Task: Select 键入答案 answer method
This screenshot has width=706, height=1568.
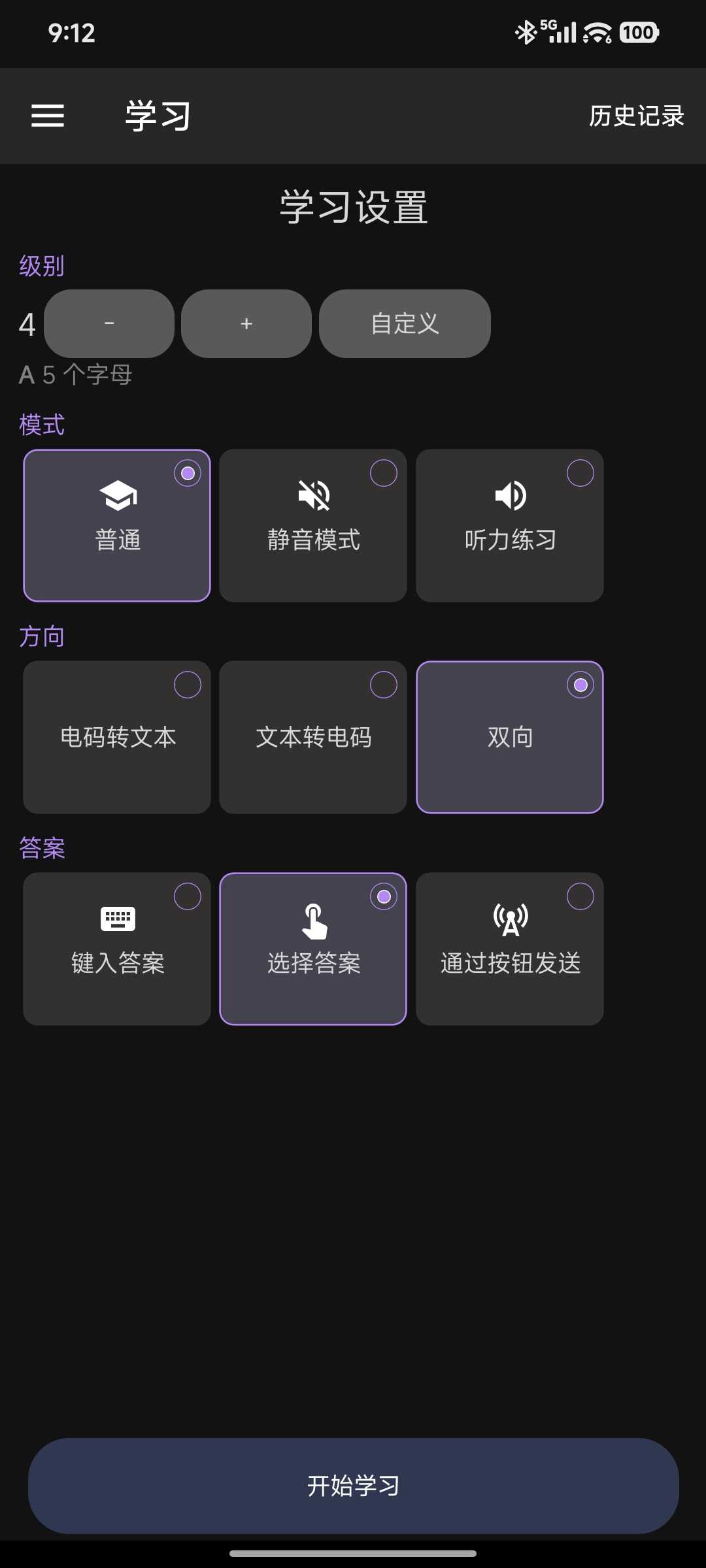Action: click(x=117, y=949)
